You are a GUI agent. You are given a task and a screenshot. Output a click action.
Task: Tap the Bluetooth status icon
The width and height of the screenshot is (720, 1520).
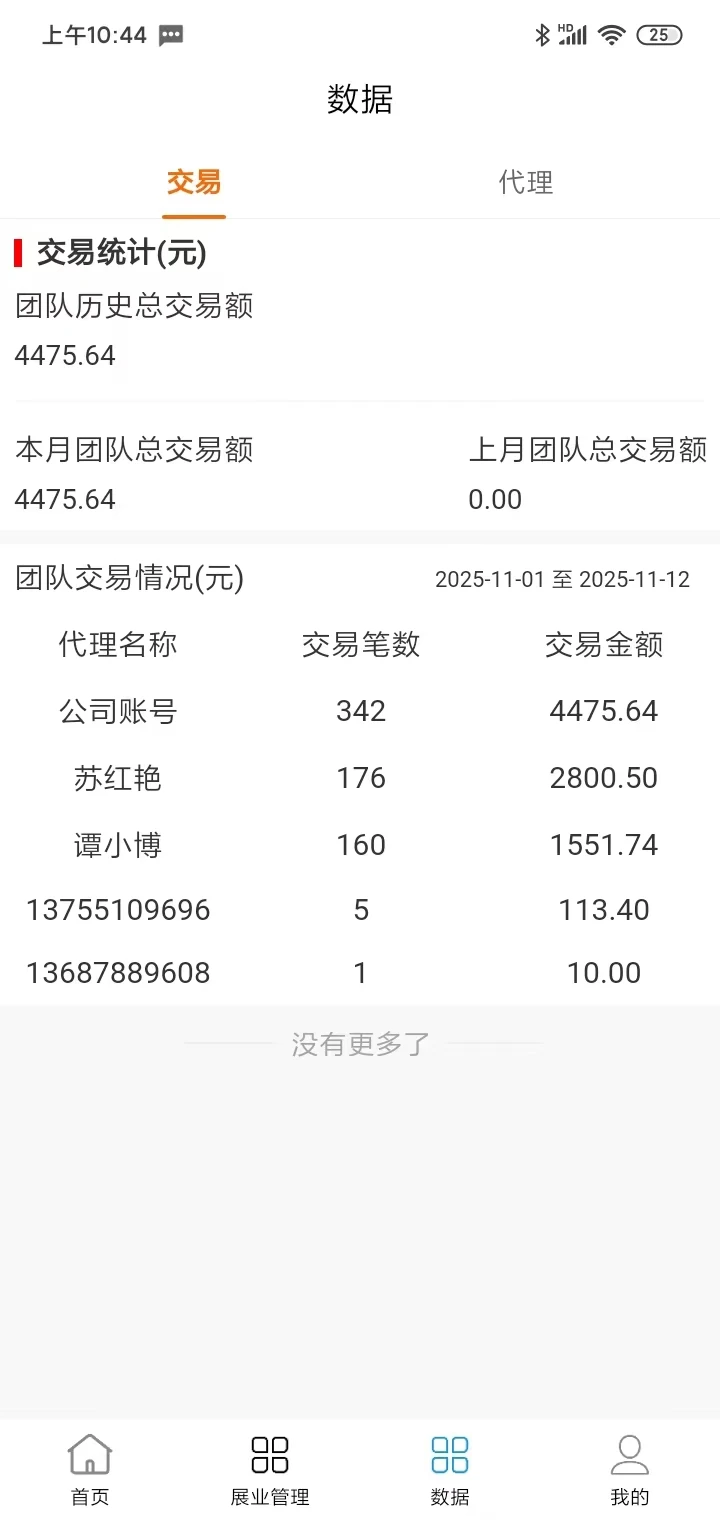[542, 35]
